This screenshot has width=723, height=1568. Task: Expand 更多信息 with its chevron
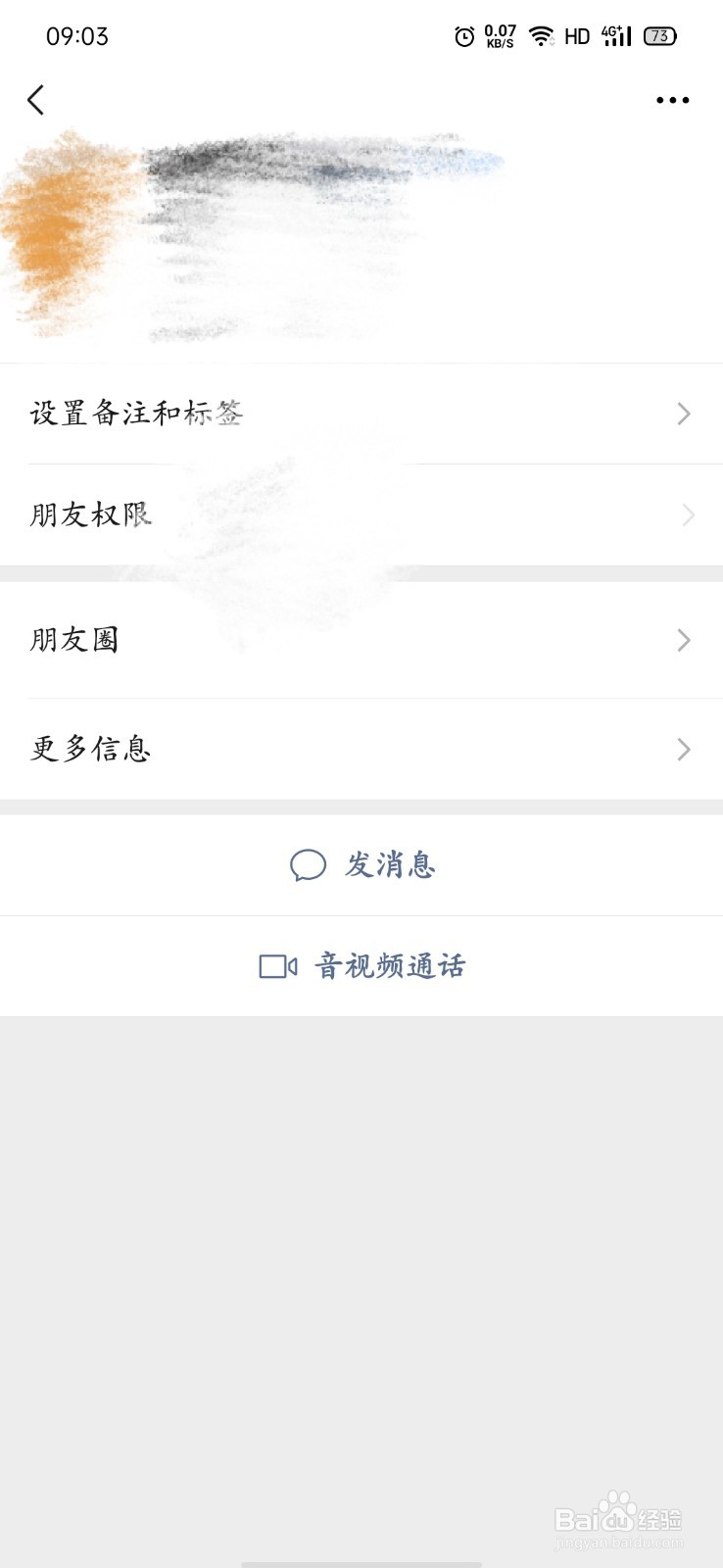tap(683, 750)
